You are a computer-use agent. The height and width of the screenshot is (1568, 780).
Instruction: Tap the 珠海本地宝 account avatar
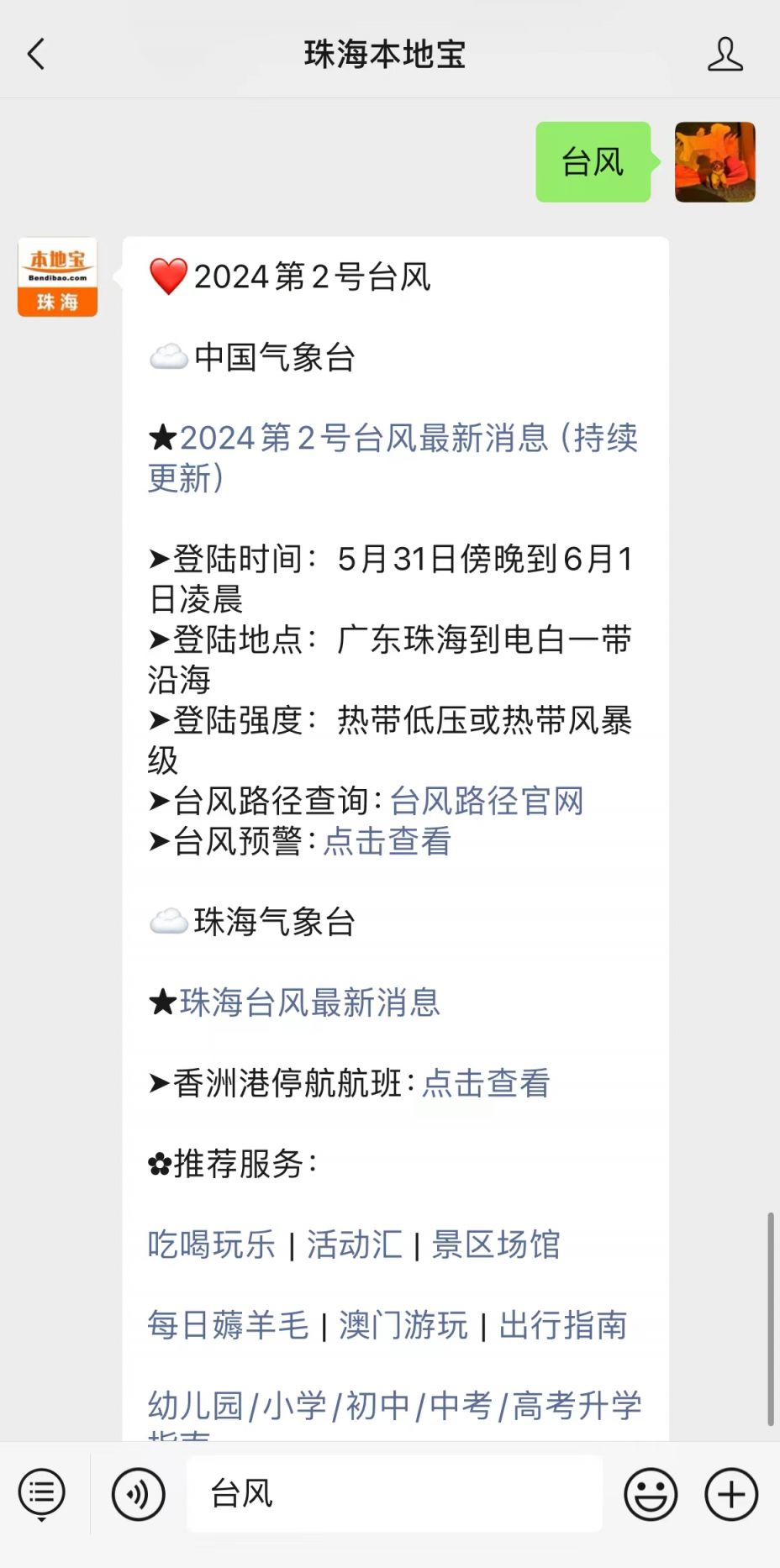(57, 277)
